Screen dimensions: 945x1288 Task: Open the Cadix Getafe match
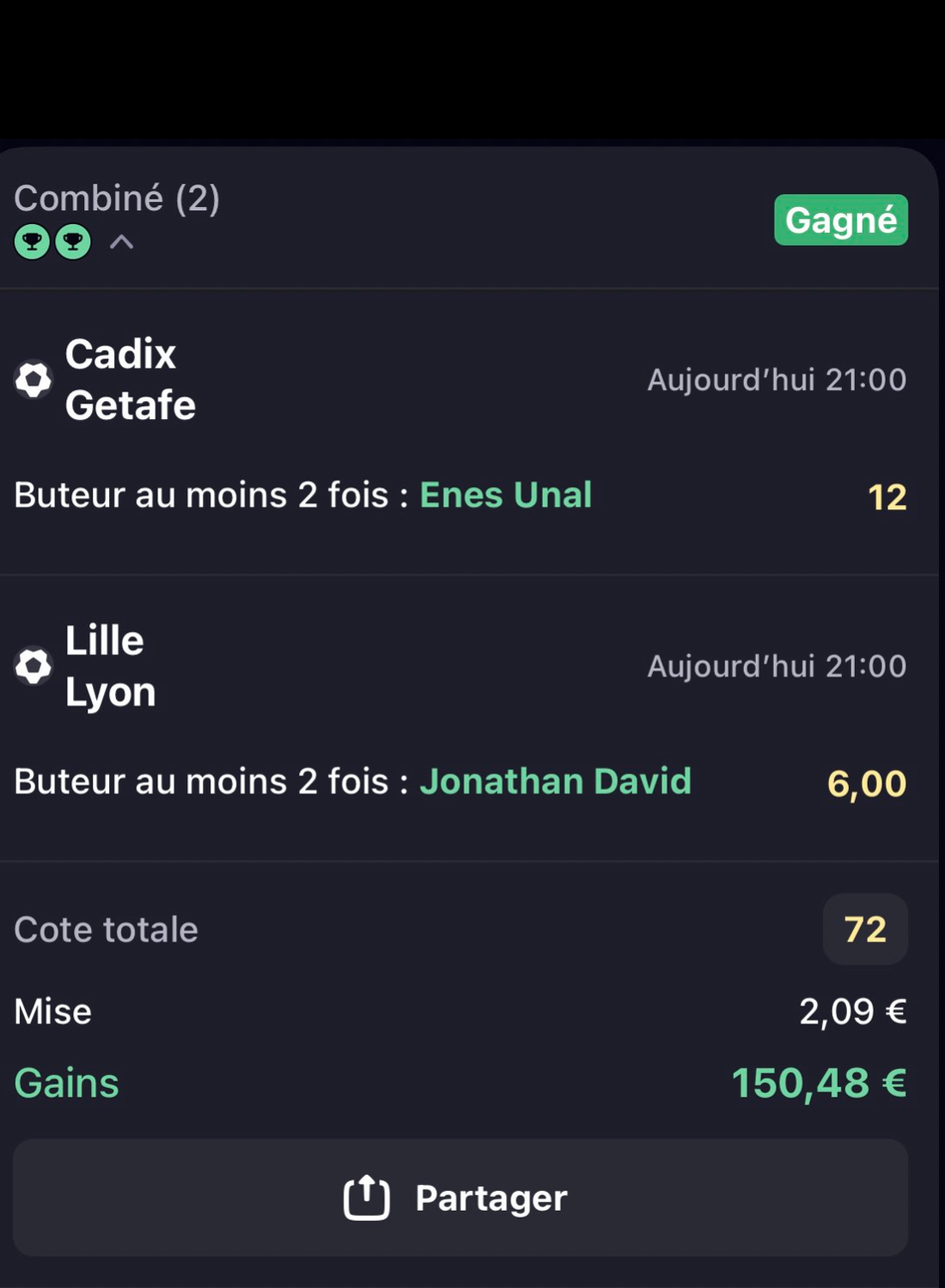click(130, 380)
